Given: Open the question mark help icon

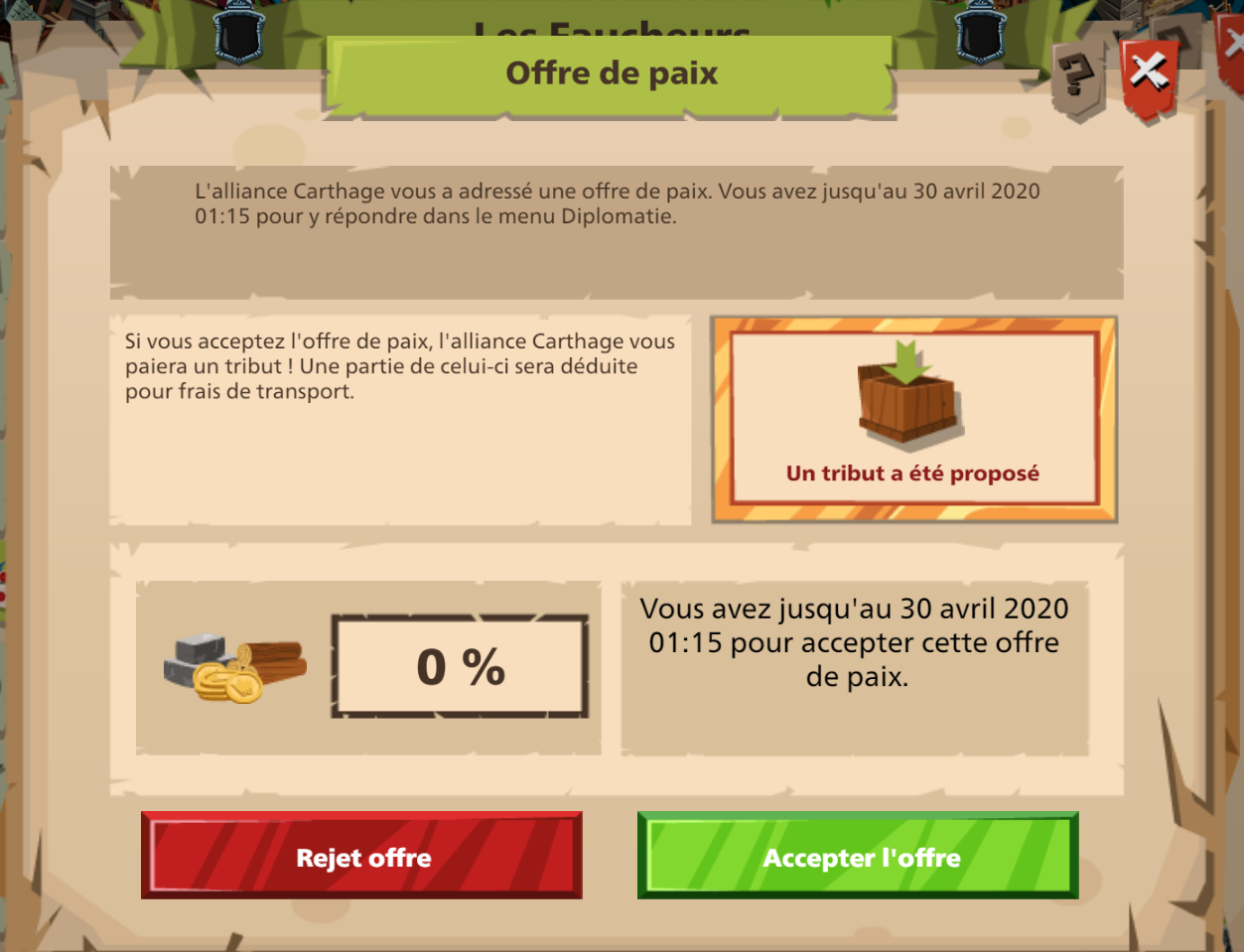Looking at the screenshot, I should click(1077, 77).
